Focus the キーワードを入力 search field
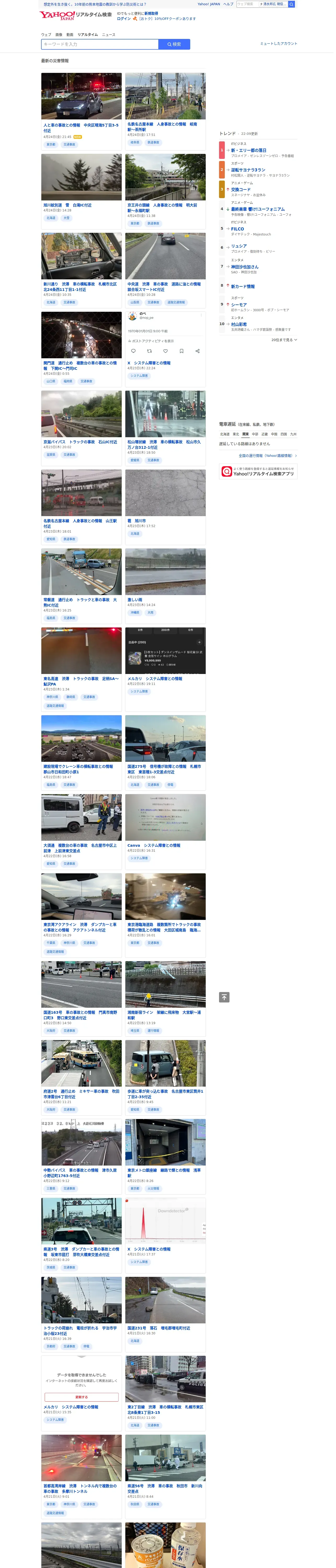The image size is (336, 1568). click(100, 44)
